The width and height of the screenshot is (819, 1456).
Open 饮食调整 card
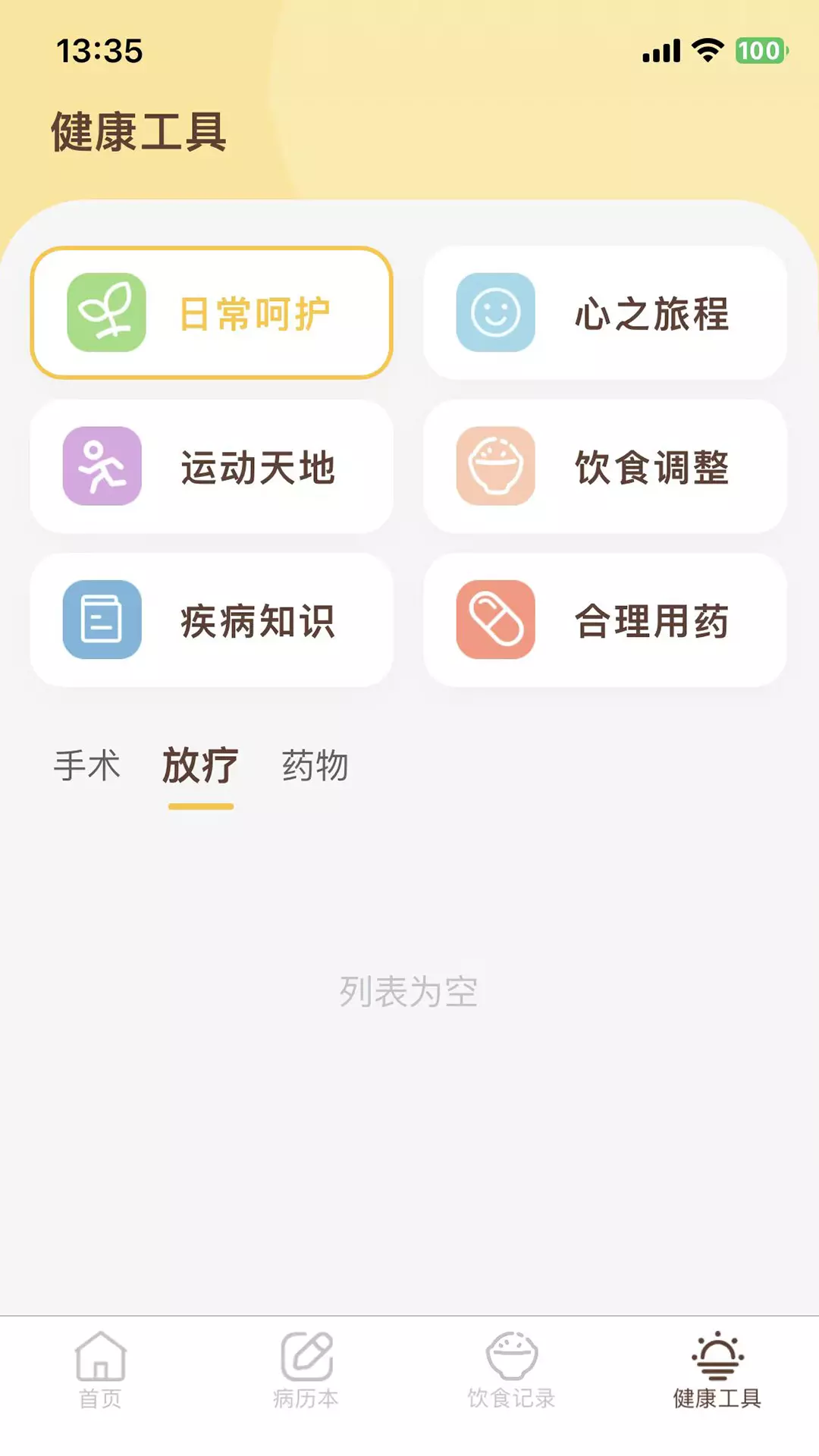click(x=605, y=466)
